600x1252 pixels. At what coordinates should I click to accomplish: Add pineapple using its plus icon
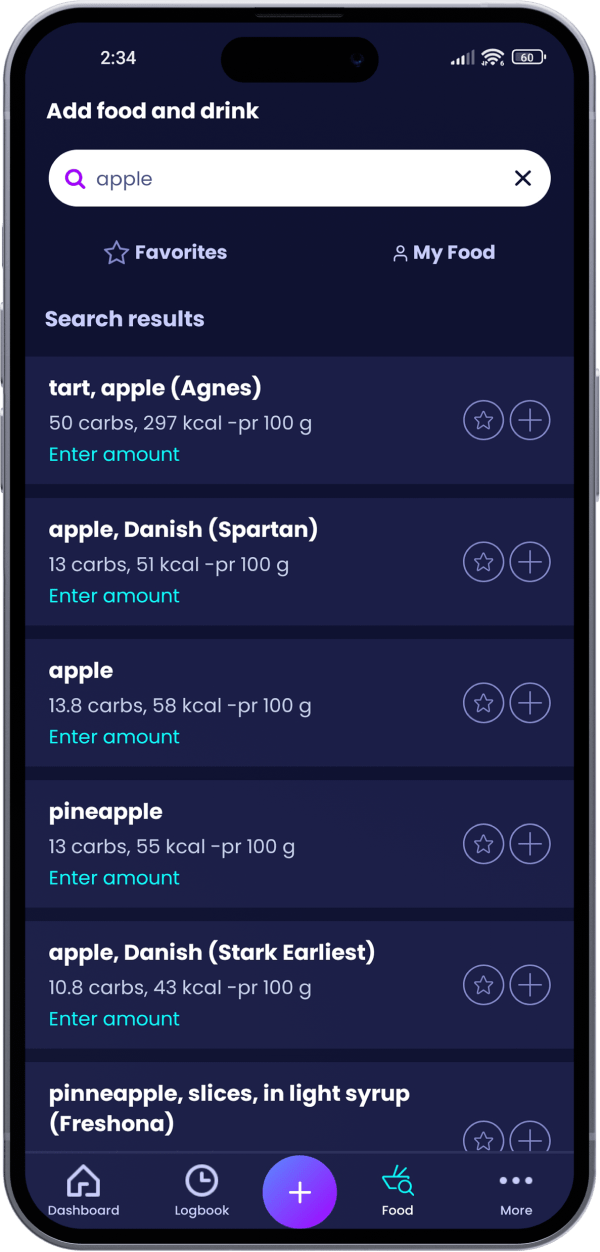click(x=530, y=844)
